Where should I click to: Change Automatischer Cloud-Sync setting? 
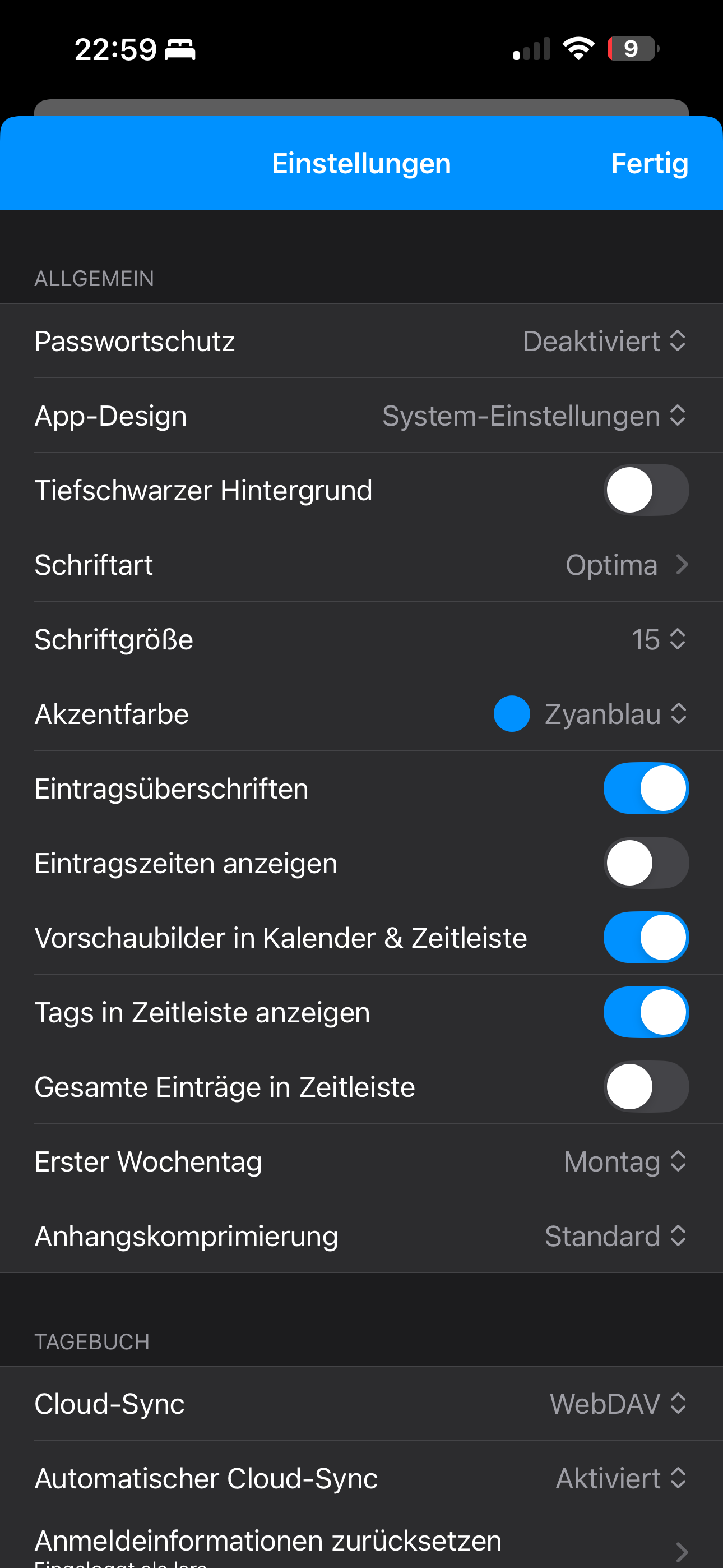[621, 1478]
